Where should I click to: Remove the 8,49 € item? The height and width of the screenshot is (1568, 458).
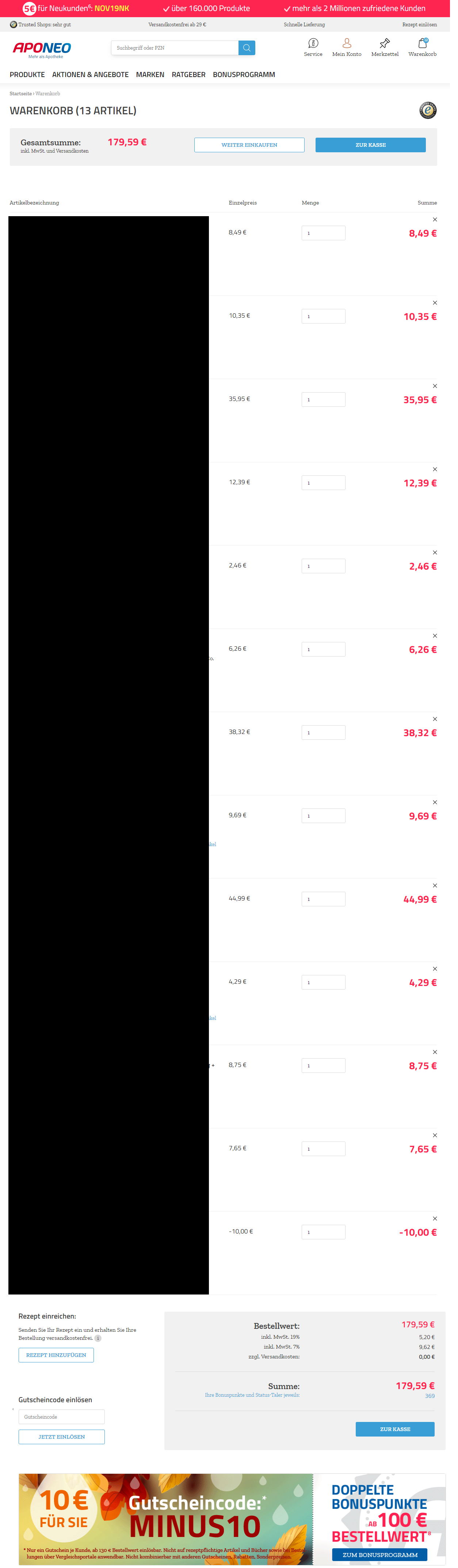[442, 223]
